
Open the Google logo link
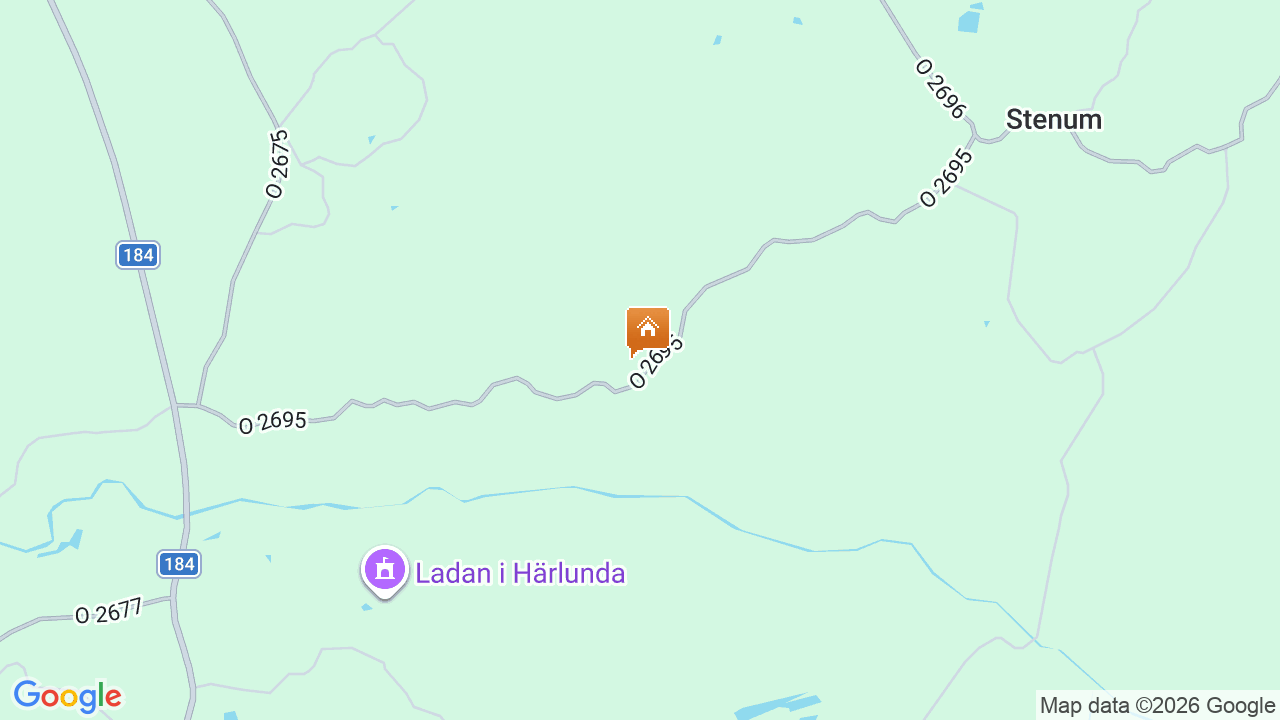pos(67,696)
